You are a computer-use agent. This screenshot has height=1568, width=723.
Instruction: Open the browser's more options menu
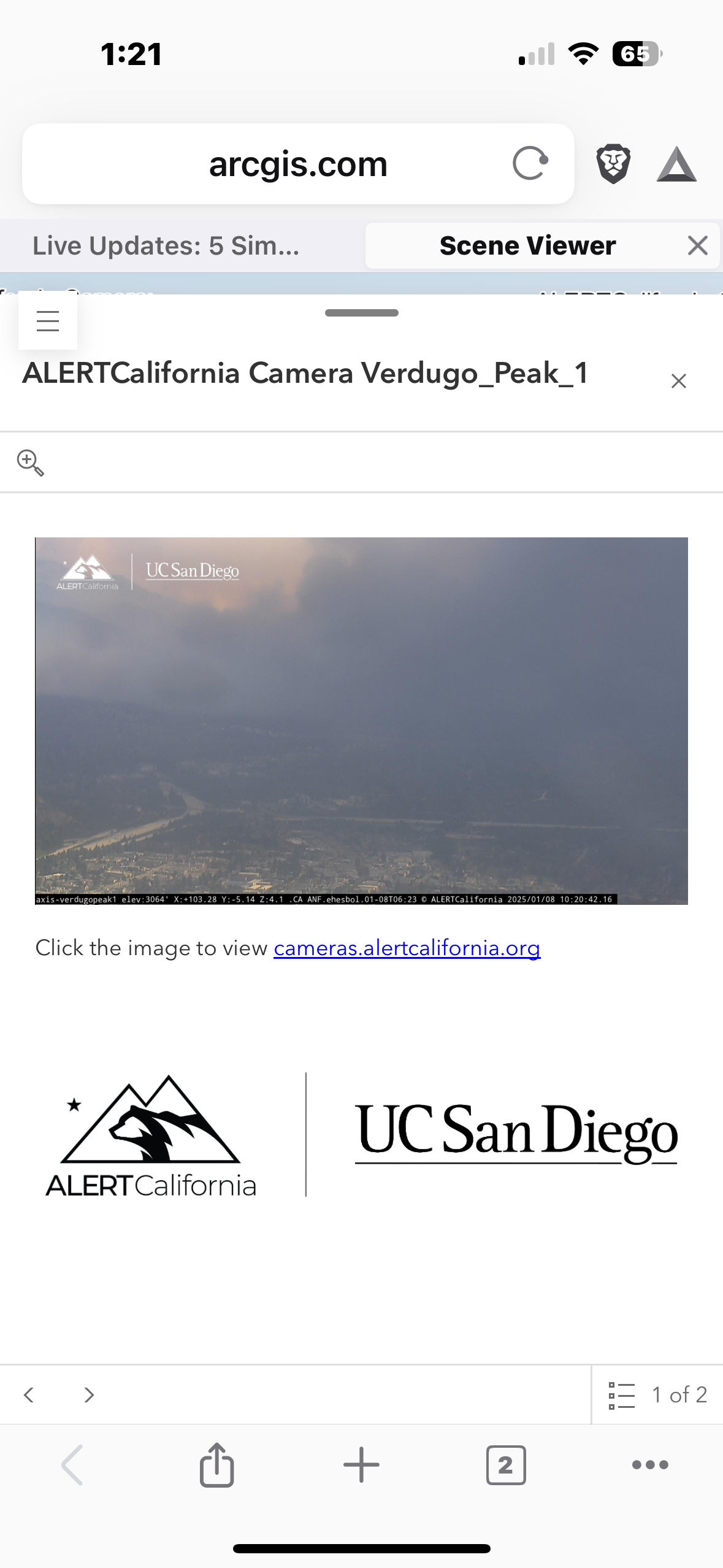pyautogui.click(x=649, y=1465)
